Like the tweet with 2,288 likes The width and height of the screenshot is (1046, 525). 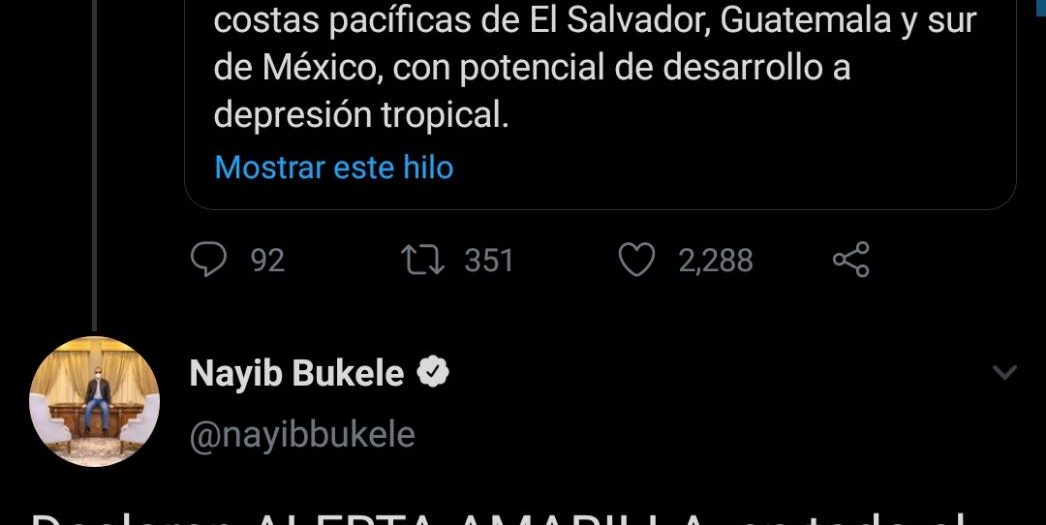(x=637, y=260)
